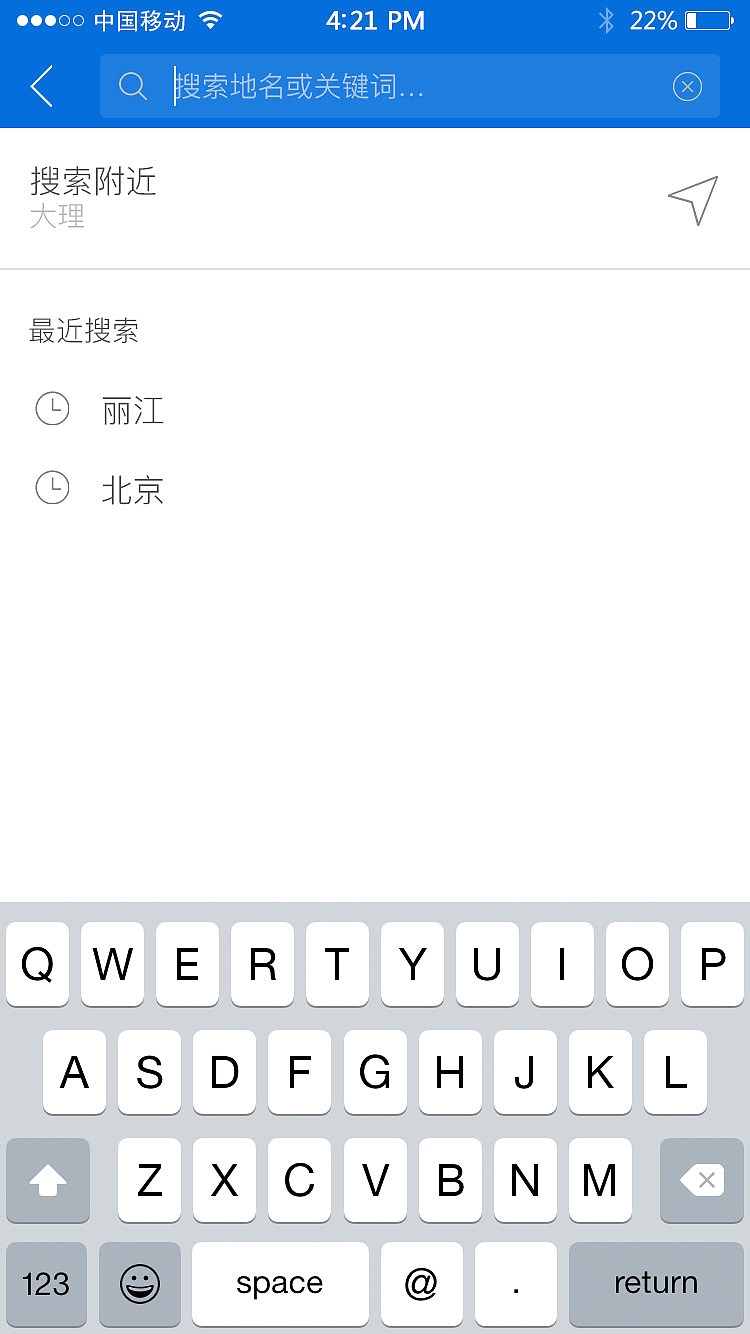Screen dimensions: 750x1334
Task: Tap the emoji key on the keyboard
Action: coord(139,1283)
